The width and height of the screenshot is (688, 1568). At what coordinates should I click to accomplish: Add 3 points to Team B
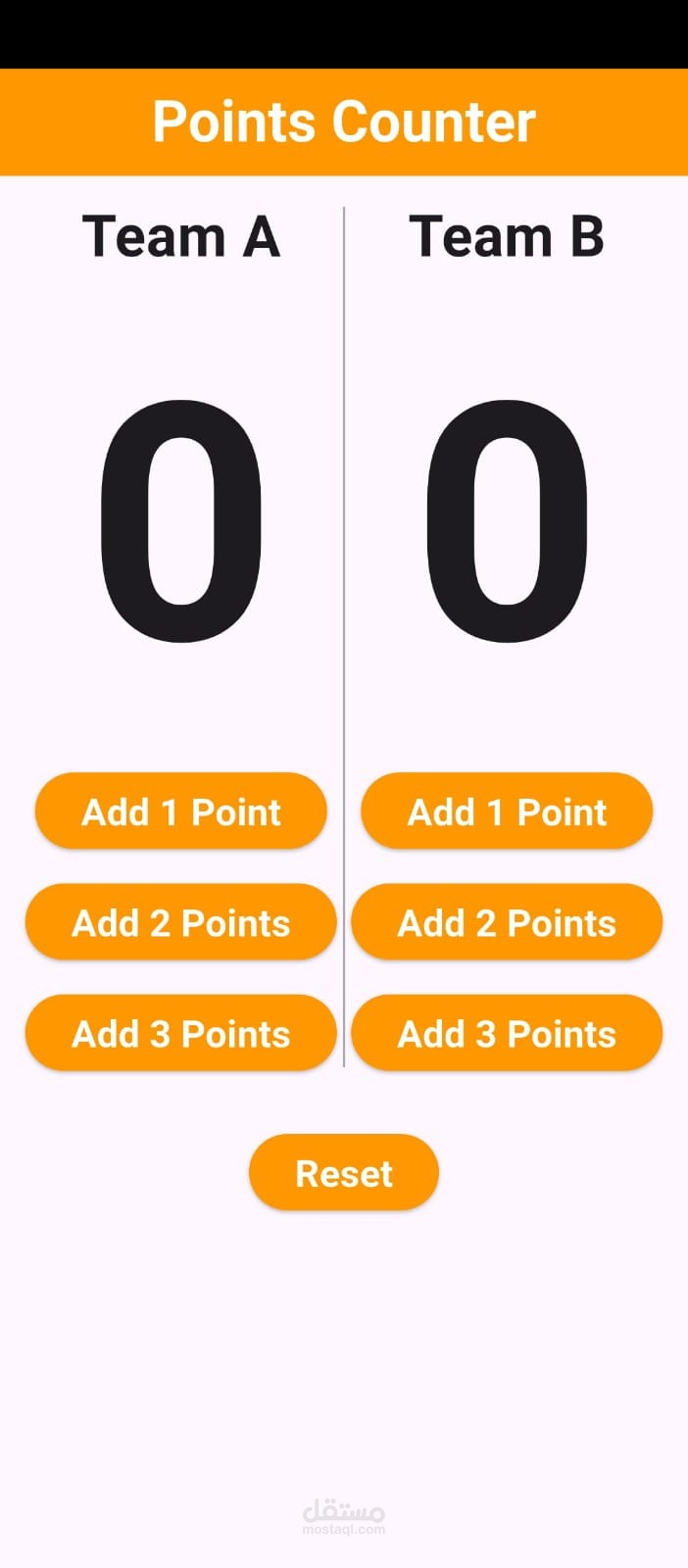pyautogui.click(x=507, y=1033)
